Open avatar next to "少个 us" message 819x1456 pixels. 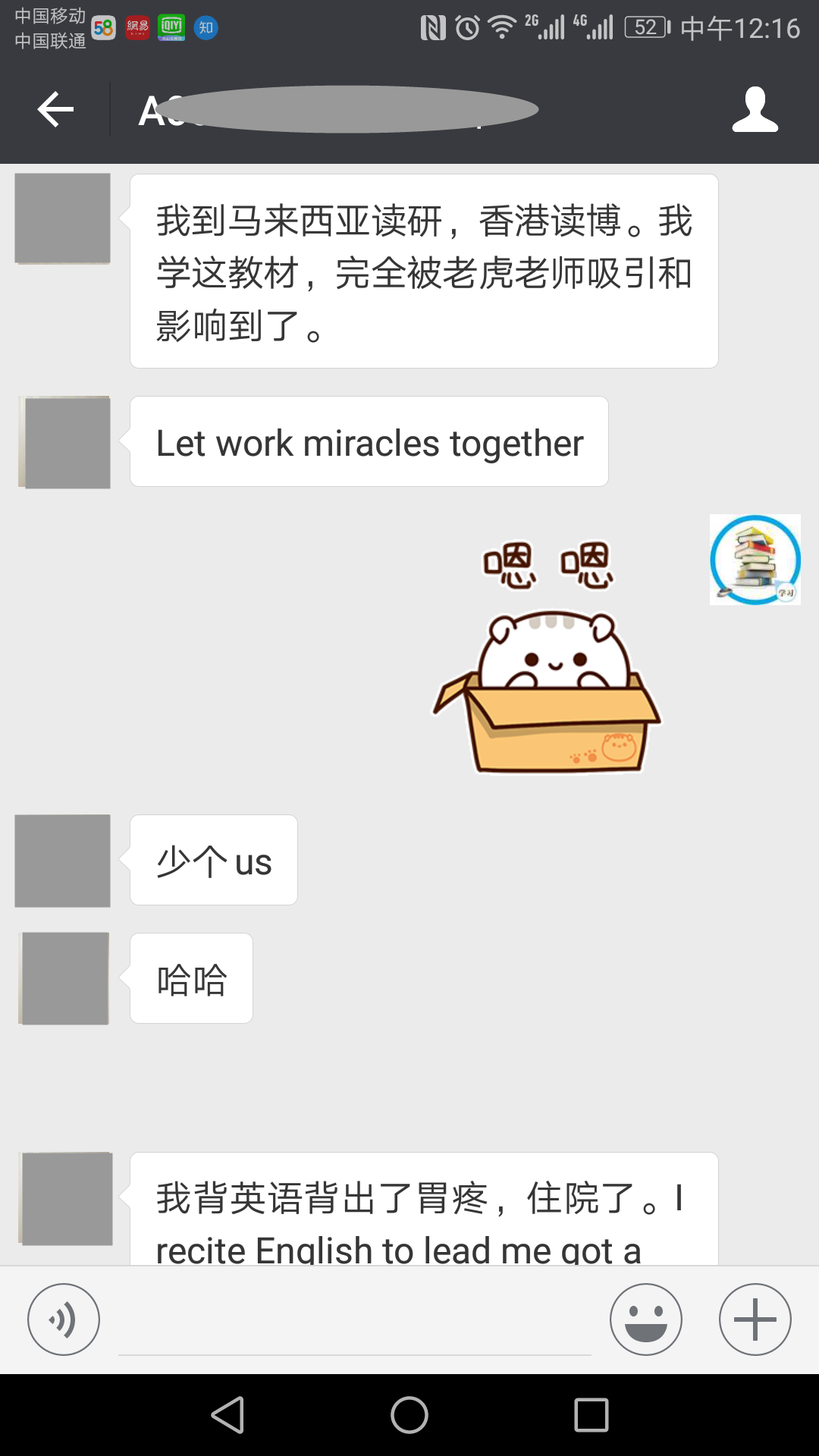63,861
